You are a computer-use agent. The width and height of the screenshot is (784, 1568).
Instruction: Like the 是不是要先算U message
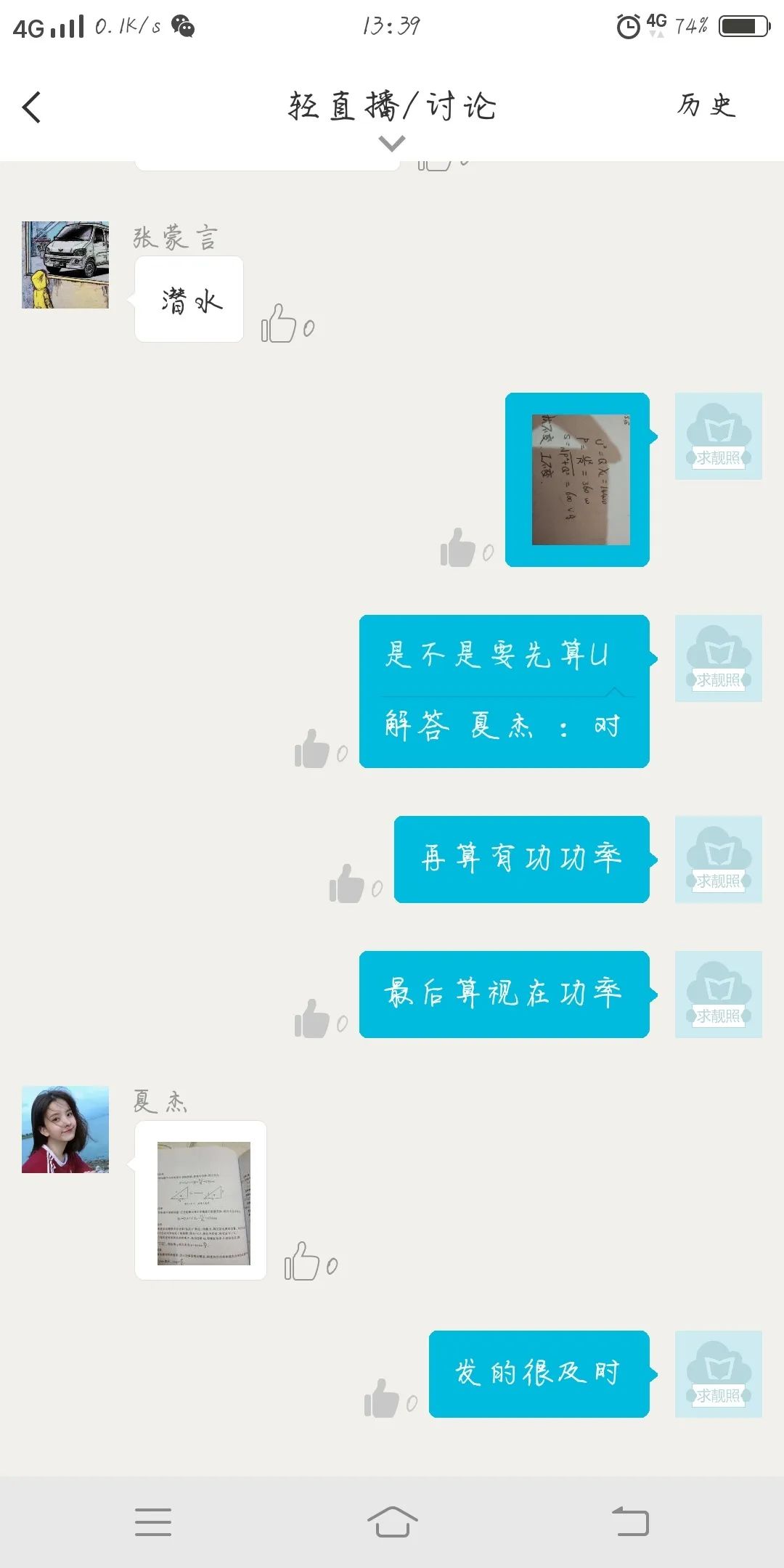tap(312, 749)
